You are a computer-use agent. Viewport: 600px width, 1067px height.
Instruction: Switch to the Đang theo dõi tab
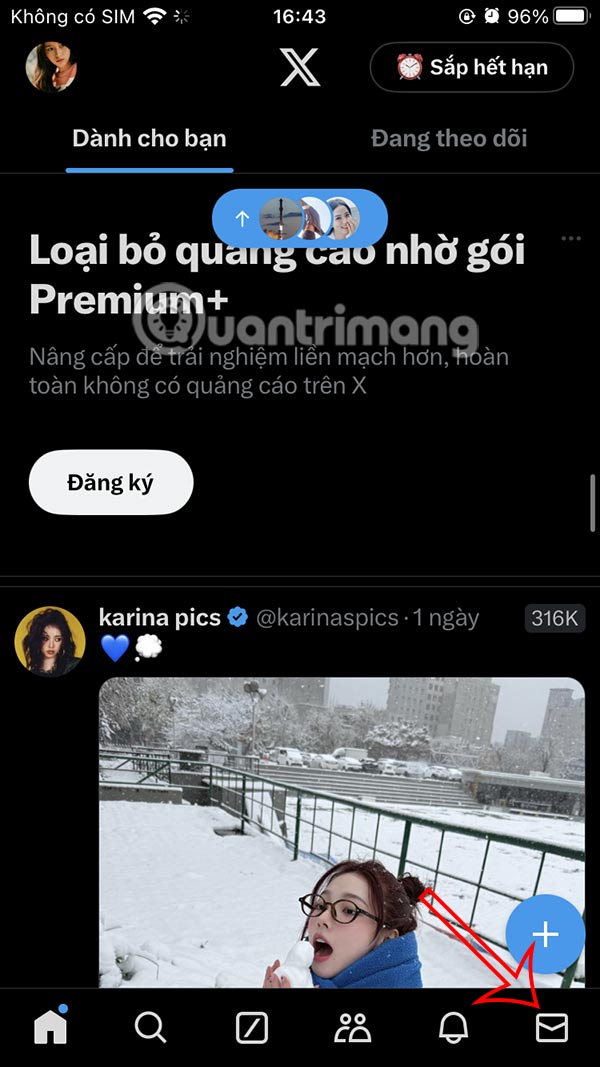[x=449, y=139]
